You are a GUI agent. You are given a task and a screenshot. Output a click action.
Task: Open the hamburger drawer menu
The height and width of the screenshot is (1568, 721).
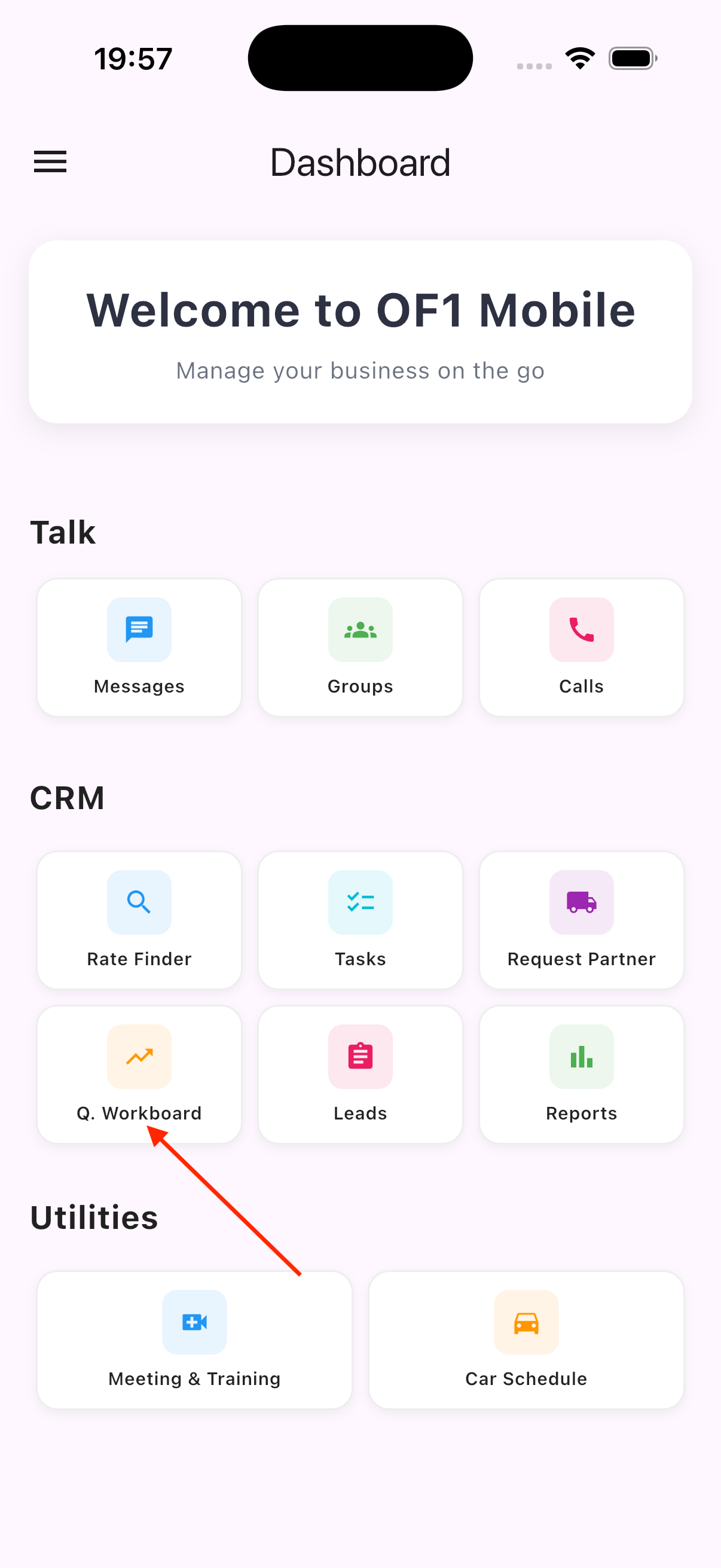(x=50, y=162)
